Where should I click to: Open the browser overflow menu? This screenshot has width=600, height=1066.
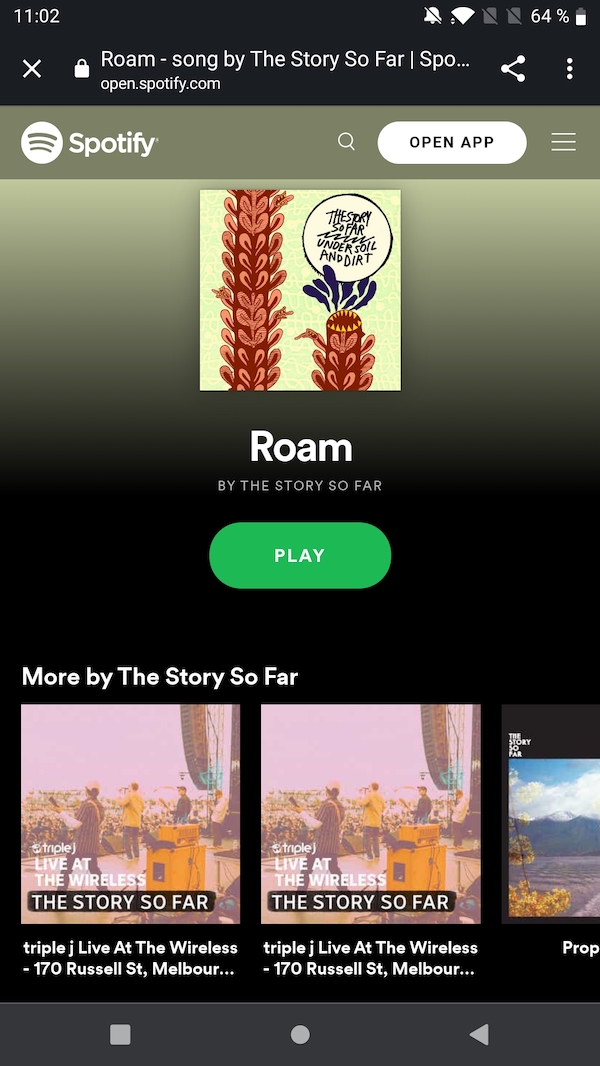pyautogui.click(x=569, y=69)
